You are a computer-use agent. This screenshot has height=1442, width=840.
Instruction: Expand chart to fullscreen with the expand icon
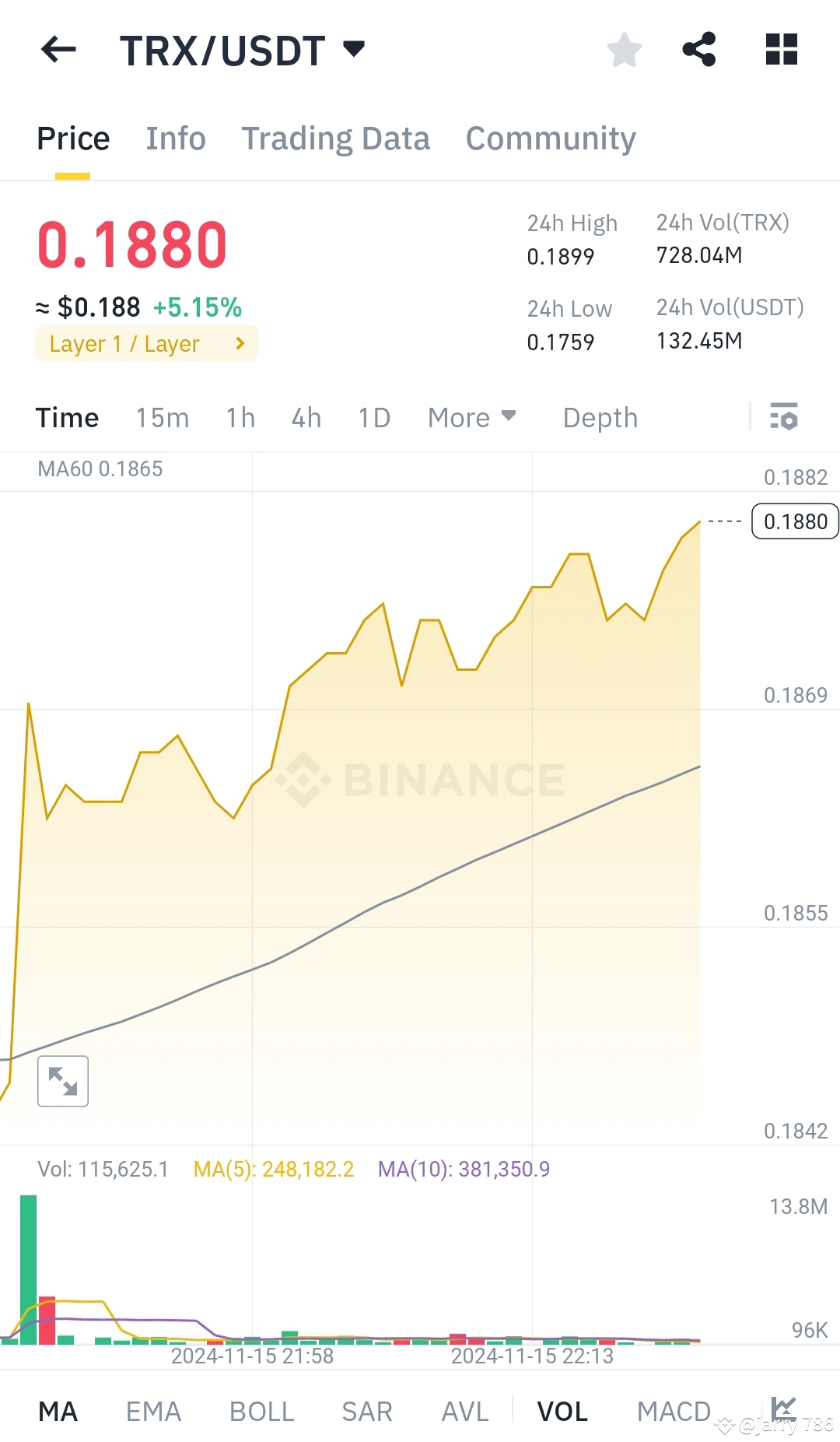(x=62, y=1080)
